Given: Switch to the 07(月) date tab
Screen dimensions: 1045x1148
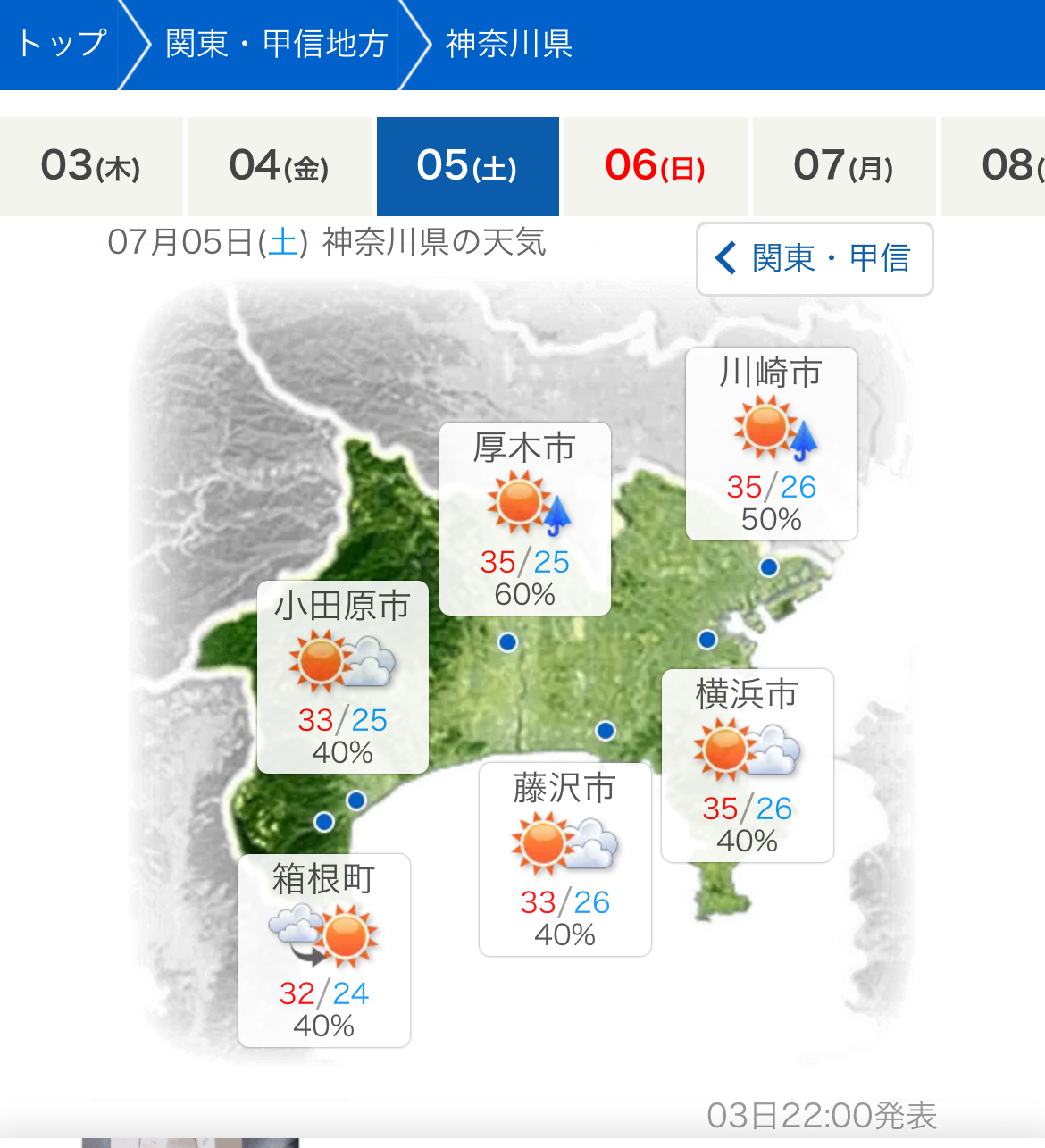Looking at the screenshot, I should (x=844, y=166).
